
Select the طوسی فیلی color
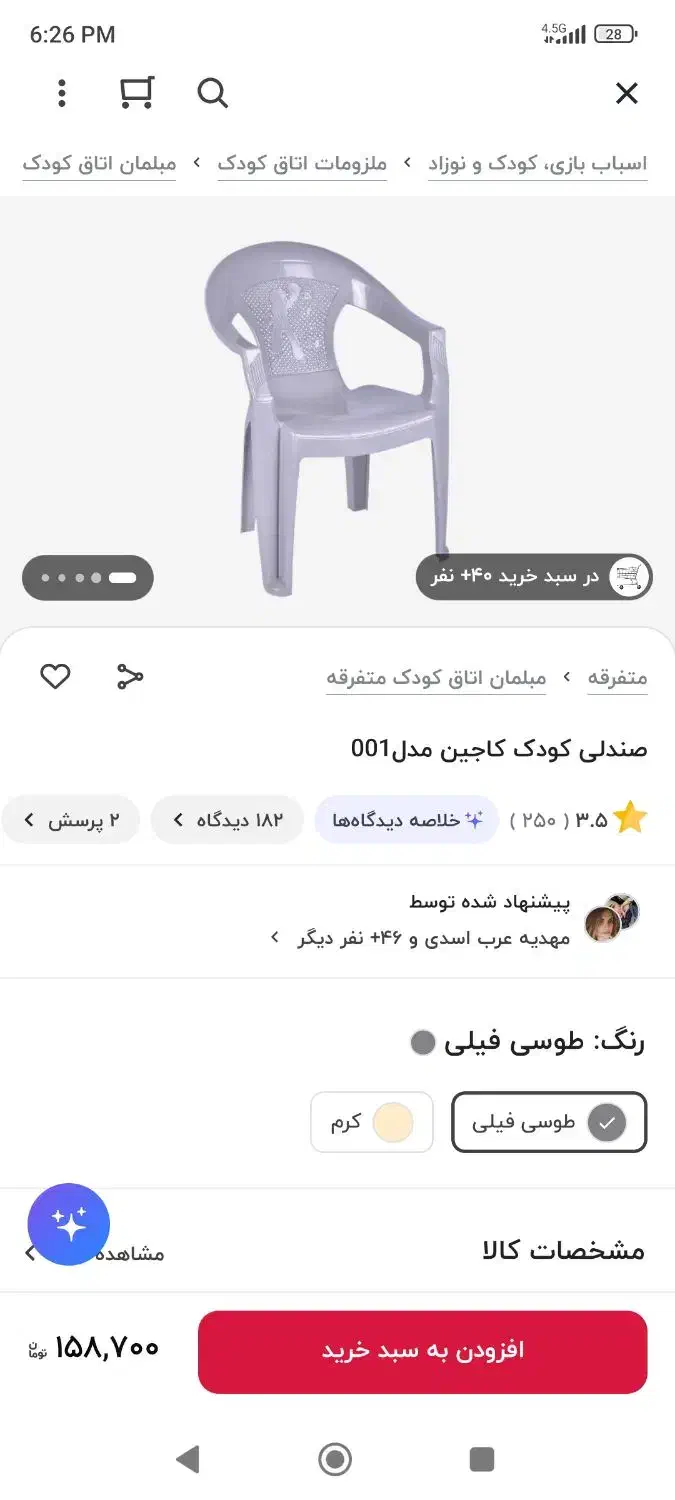(x=549, y=1122)
